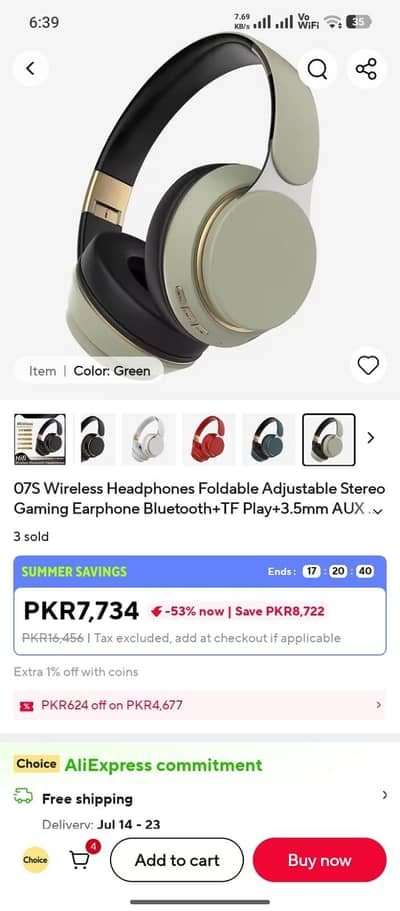This screenshot has width=400, height=911.
Task: Select the blue headphone color thumbnail
Action: pos(269,439)
